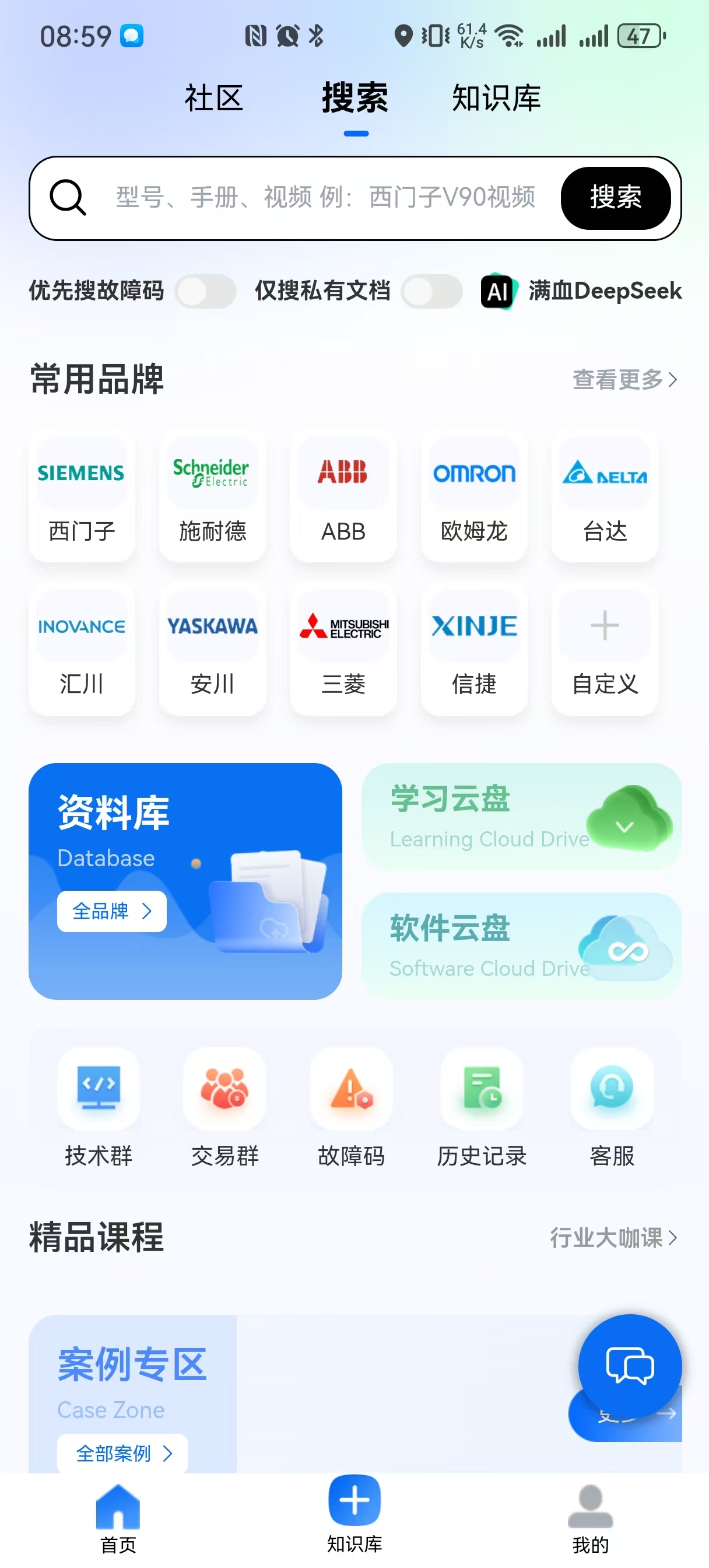Open the 软件云盘 card

point(522,946)
